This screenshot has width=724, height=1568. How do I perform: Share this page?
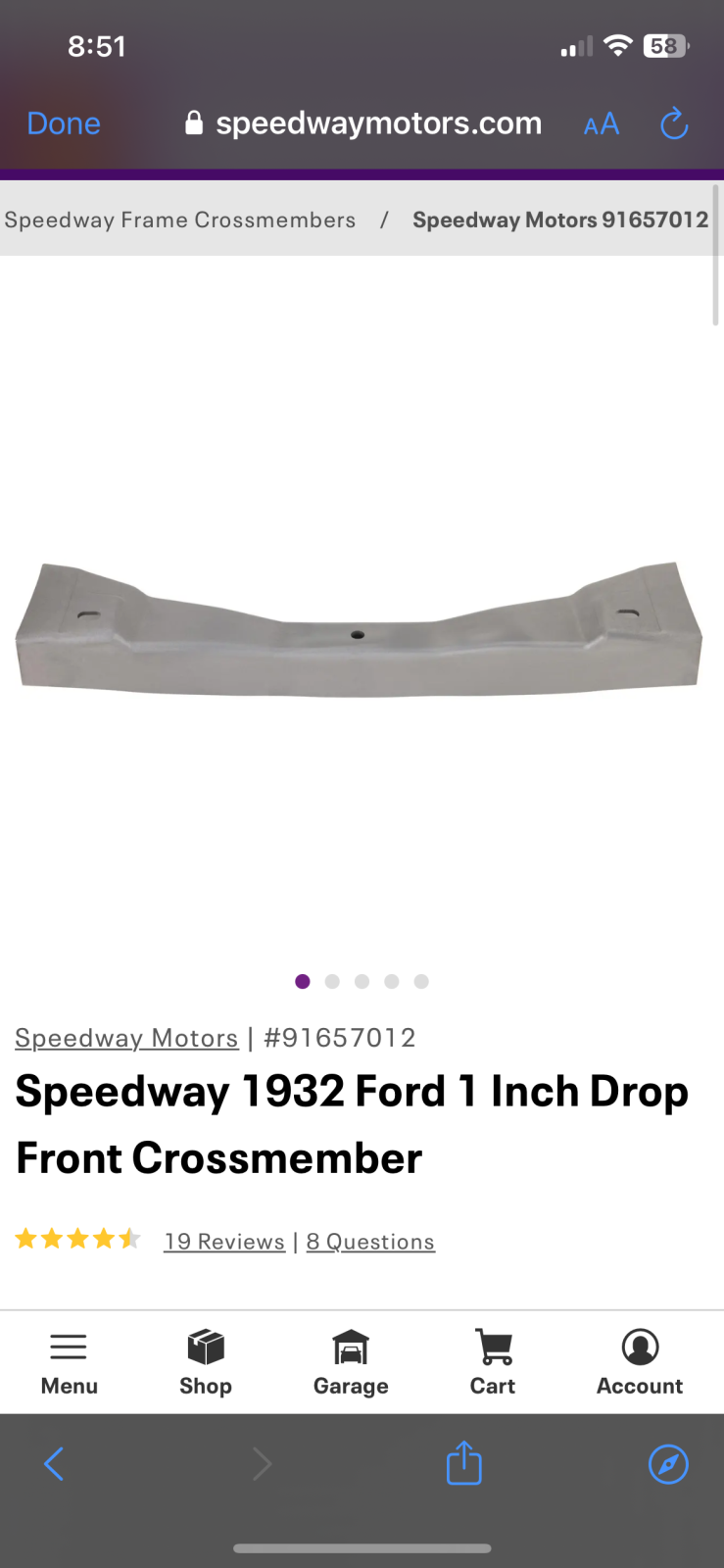tap(463, 1463)
